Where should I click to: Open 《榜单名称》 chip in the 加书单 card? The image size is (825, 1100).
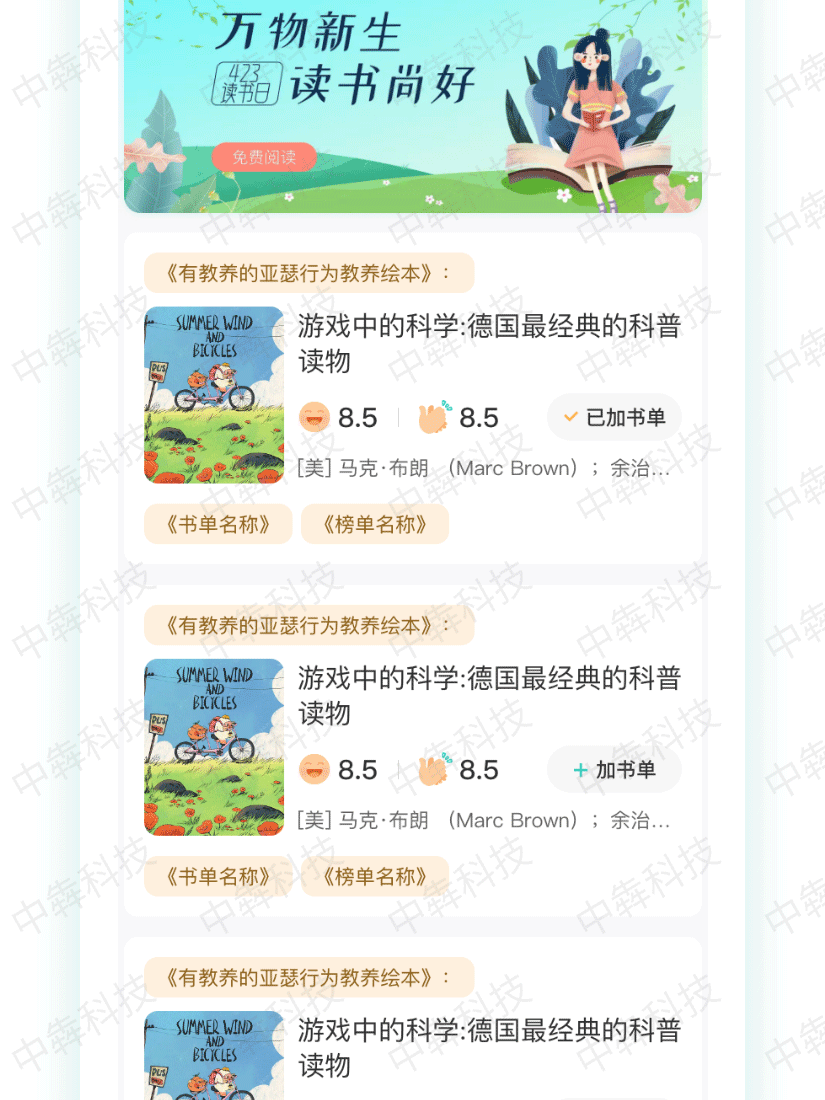click(375, 876)
